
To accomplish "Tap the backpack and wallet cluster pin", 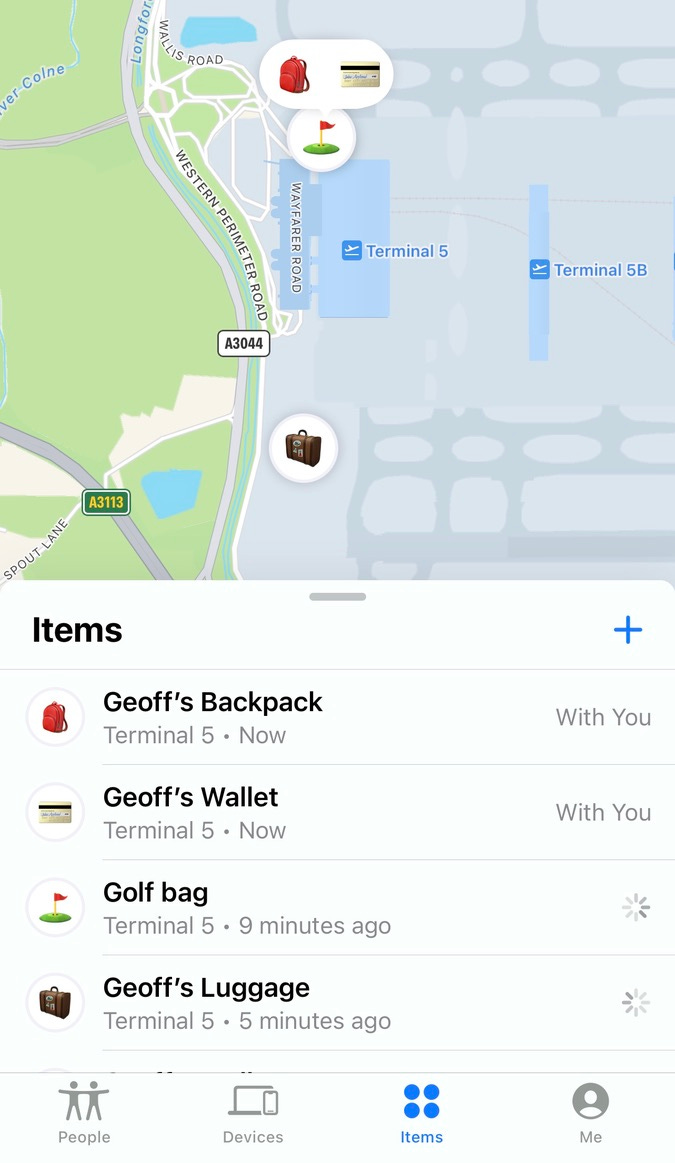I will pos(326,74).
